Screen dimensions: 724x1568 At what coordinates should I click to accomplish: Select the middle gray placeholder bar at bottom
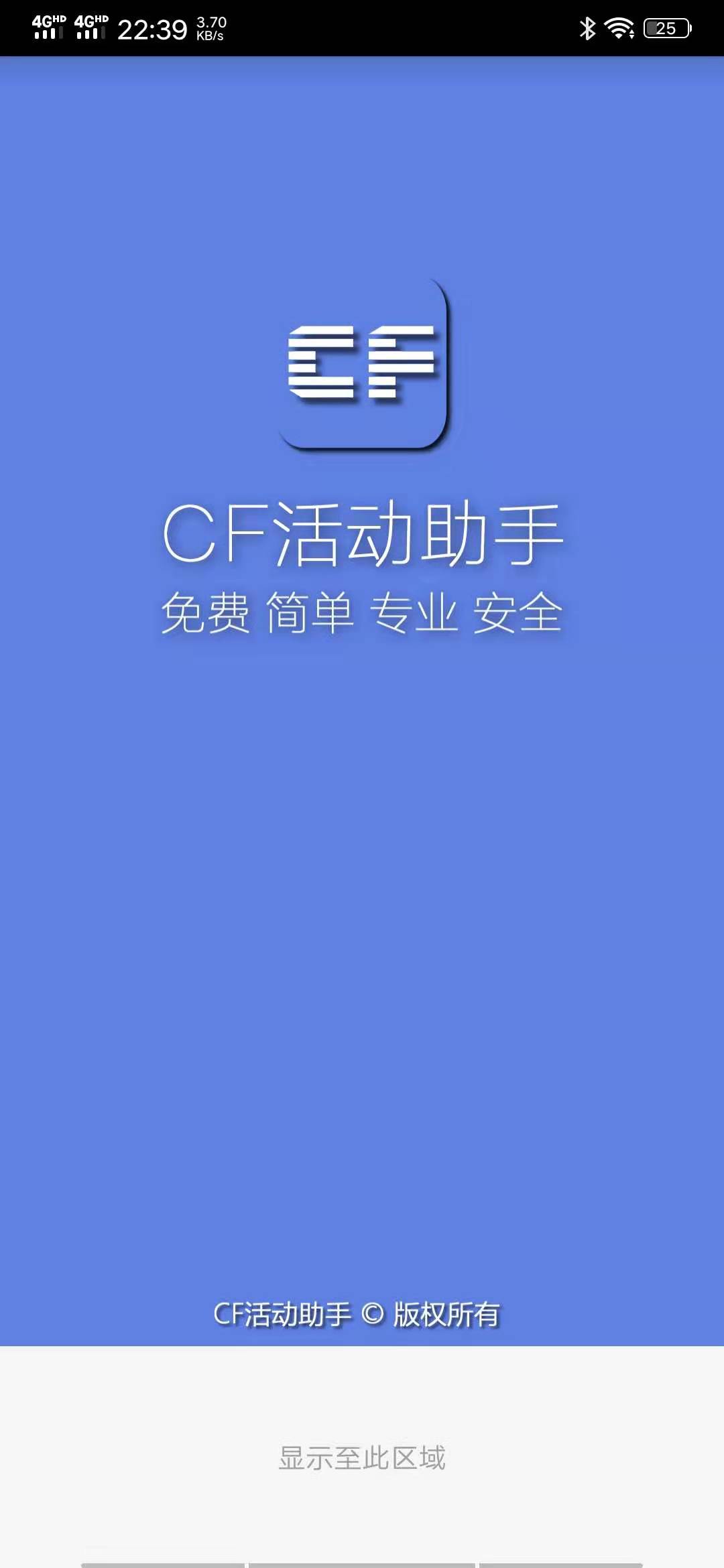pyautogui.click(x=362, y=1563)
